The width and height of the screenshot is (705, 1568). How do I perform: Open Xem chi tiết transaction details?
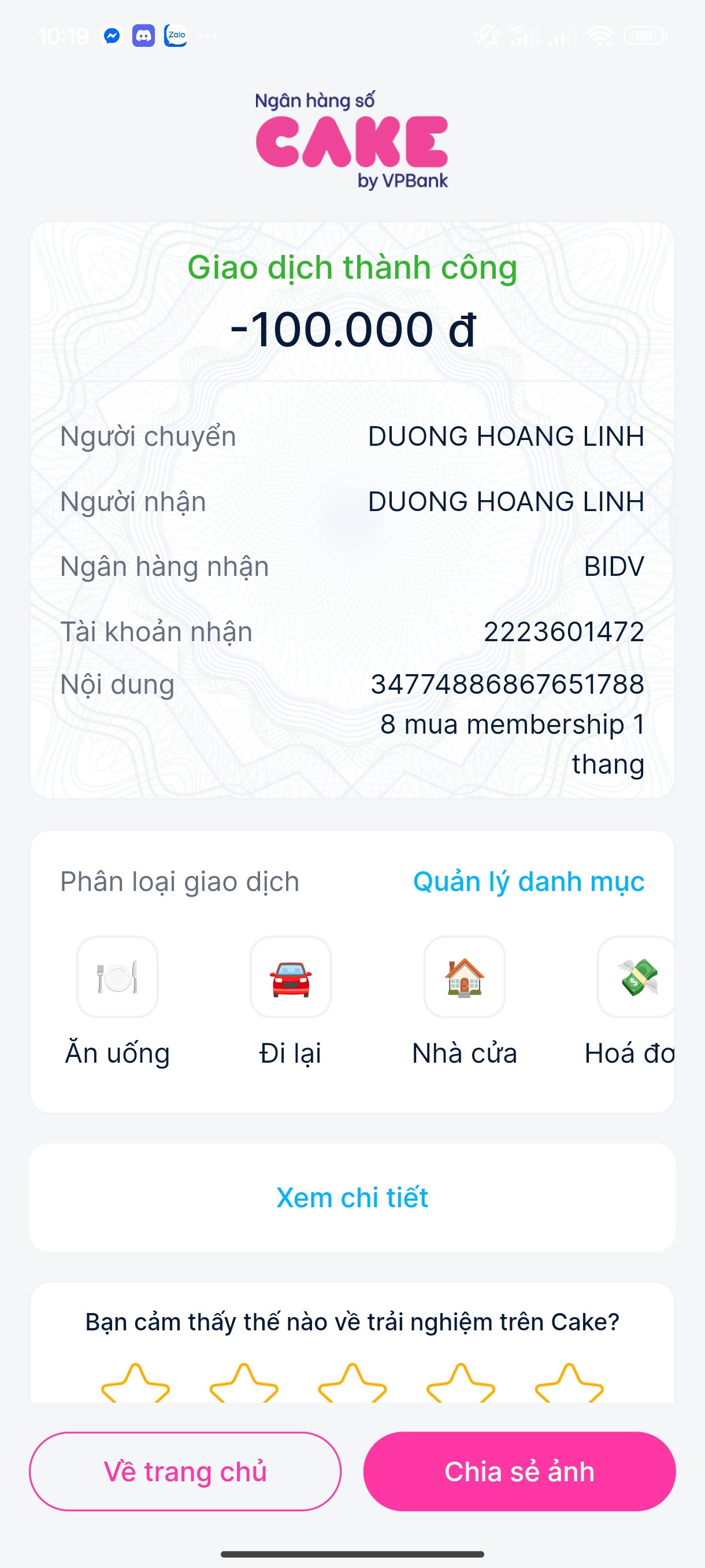click(x=352, y=1197)
